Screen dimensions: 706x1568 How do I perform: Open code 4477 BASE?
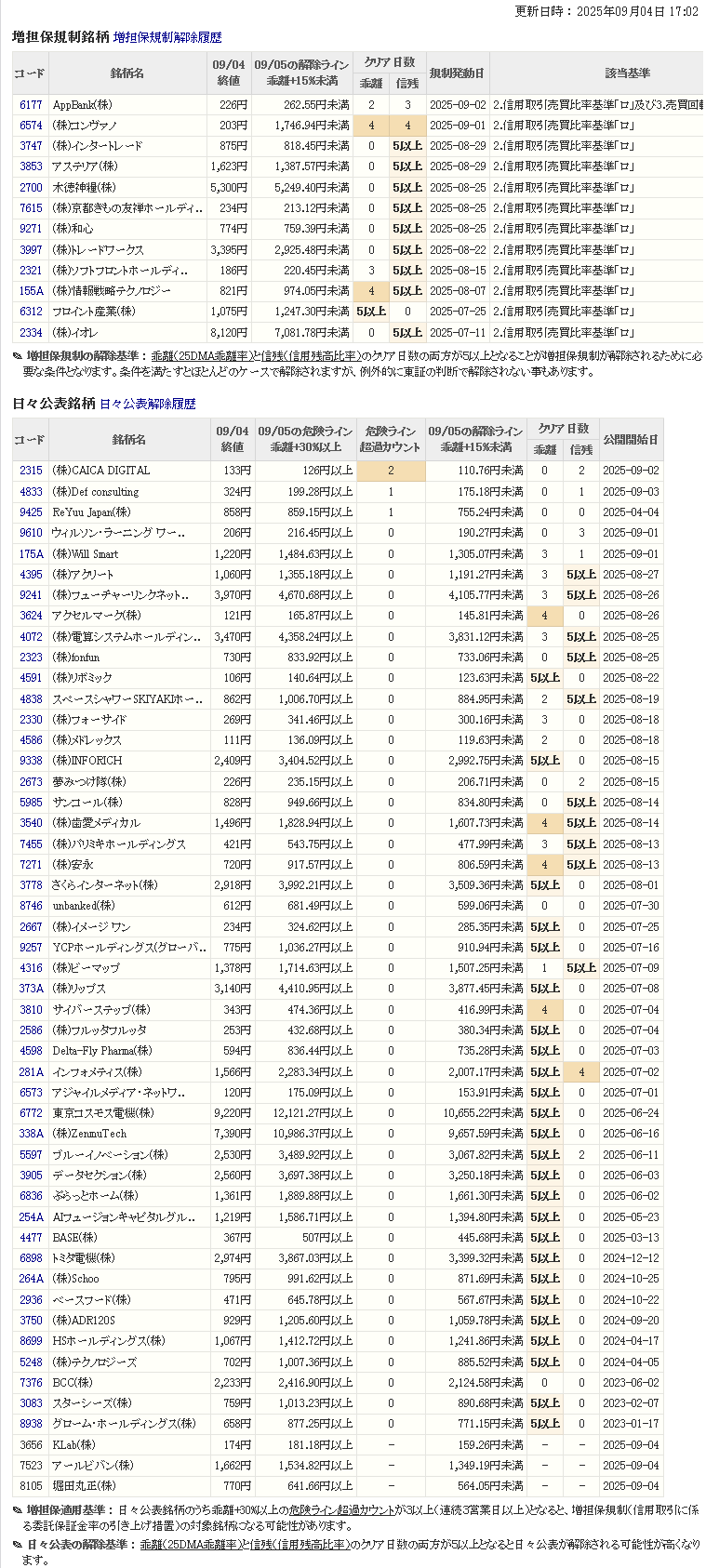coord(31,1238)
